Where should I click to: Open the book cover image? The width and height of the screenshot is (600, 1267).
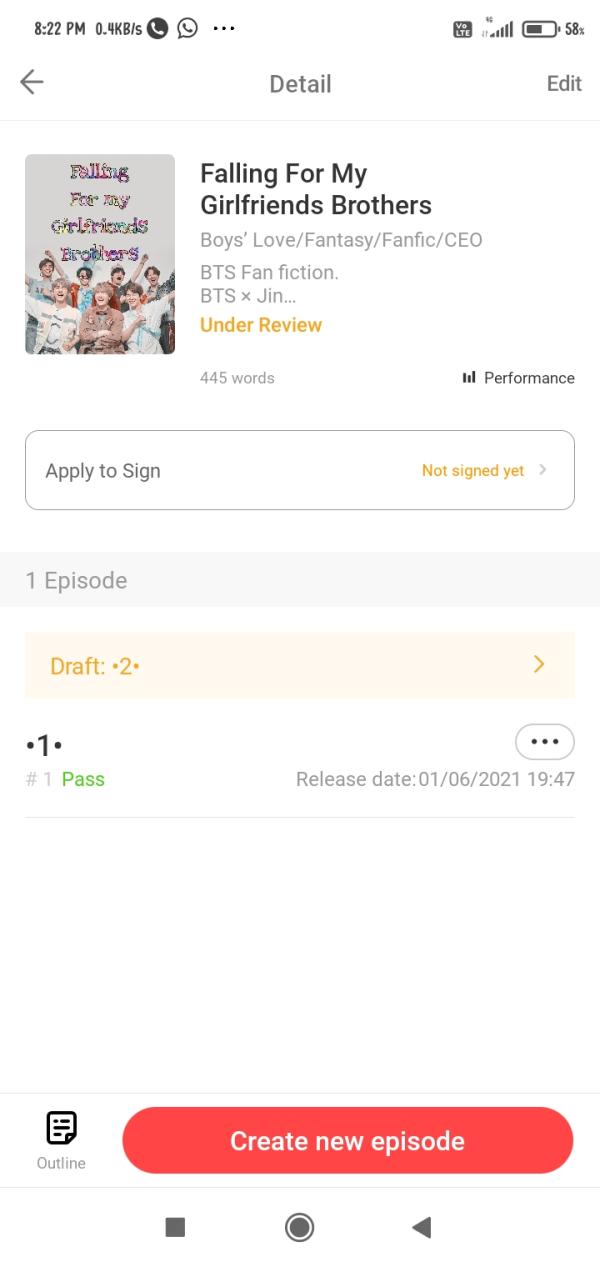click(100, 254)
